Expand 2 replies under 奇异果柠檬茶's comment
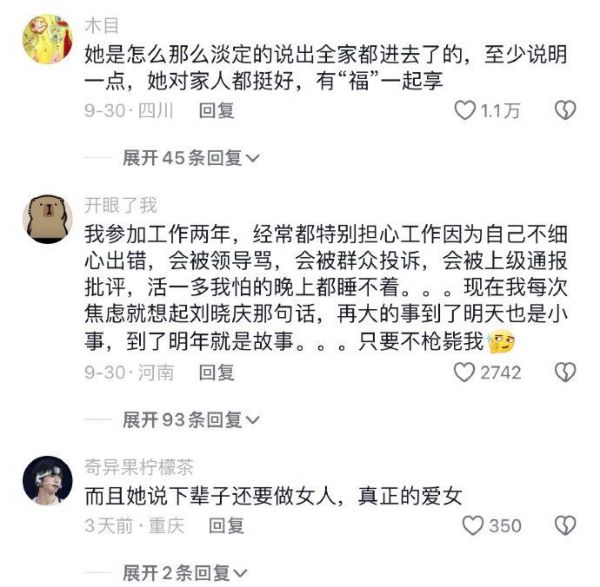Image resolution: width=600 pixels, height=587 pixels. click(x=186, y=572)
